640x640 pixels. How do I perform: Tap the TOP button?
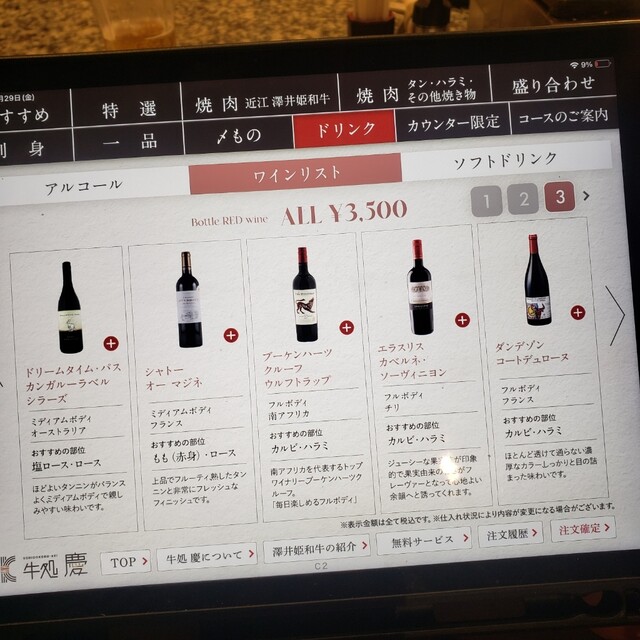[x=125, y=562]
